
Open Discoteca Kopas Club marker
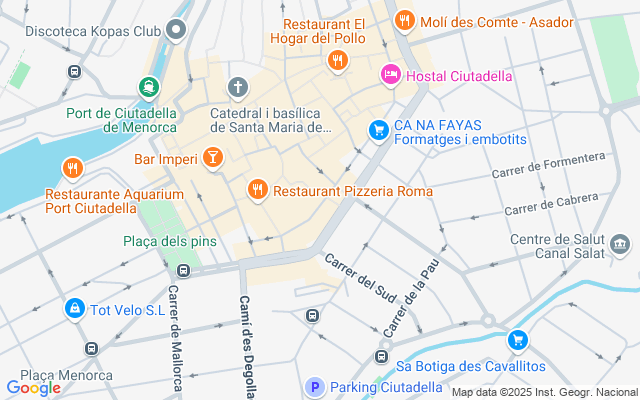(178, 30)
